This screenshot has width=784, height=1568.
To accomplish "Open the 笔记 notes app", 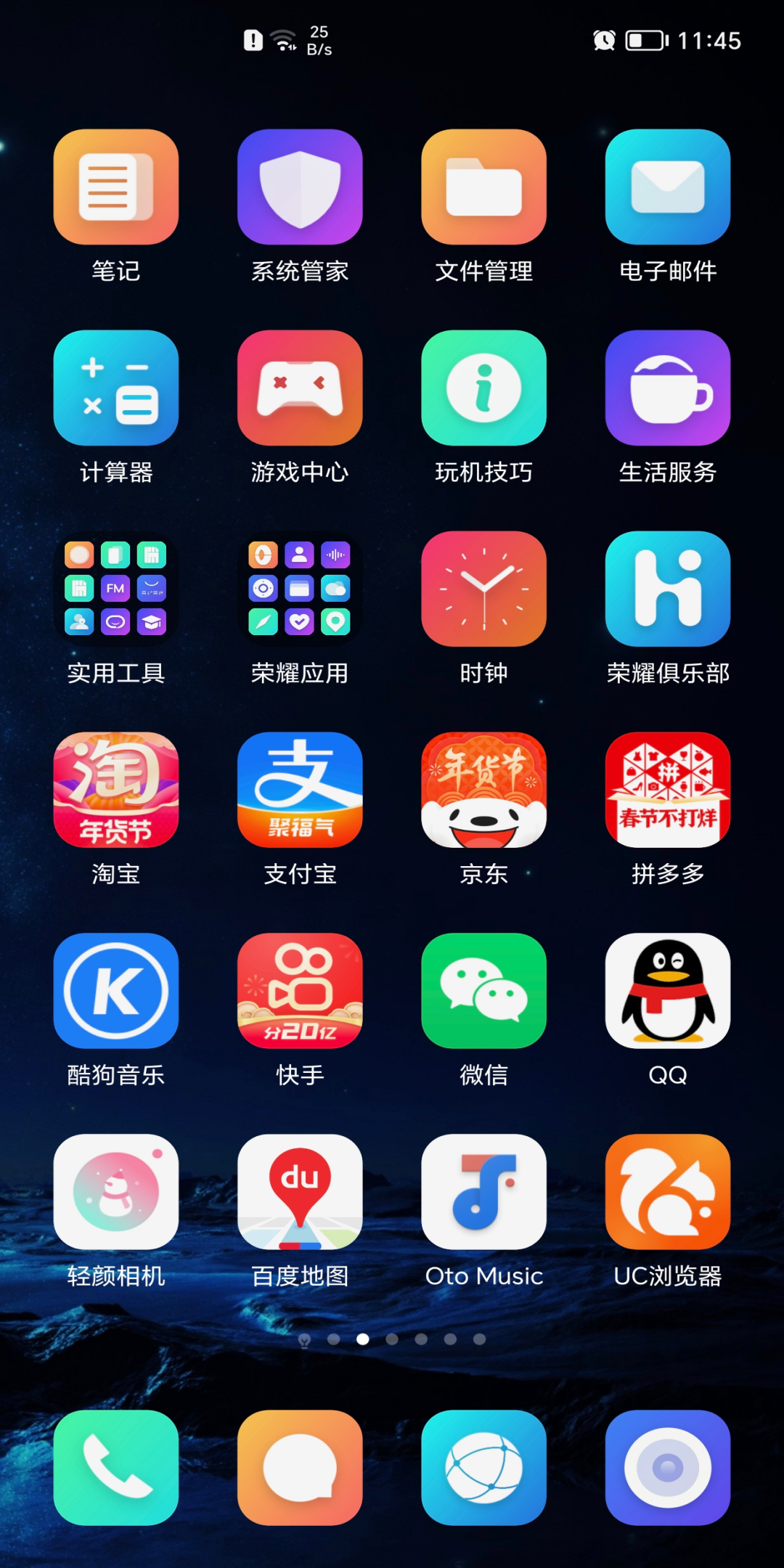I will [115, 187].
